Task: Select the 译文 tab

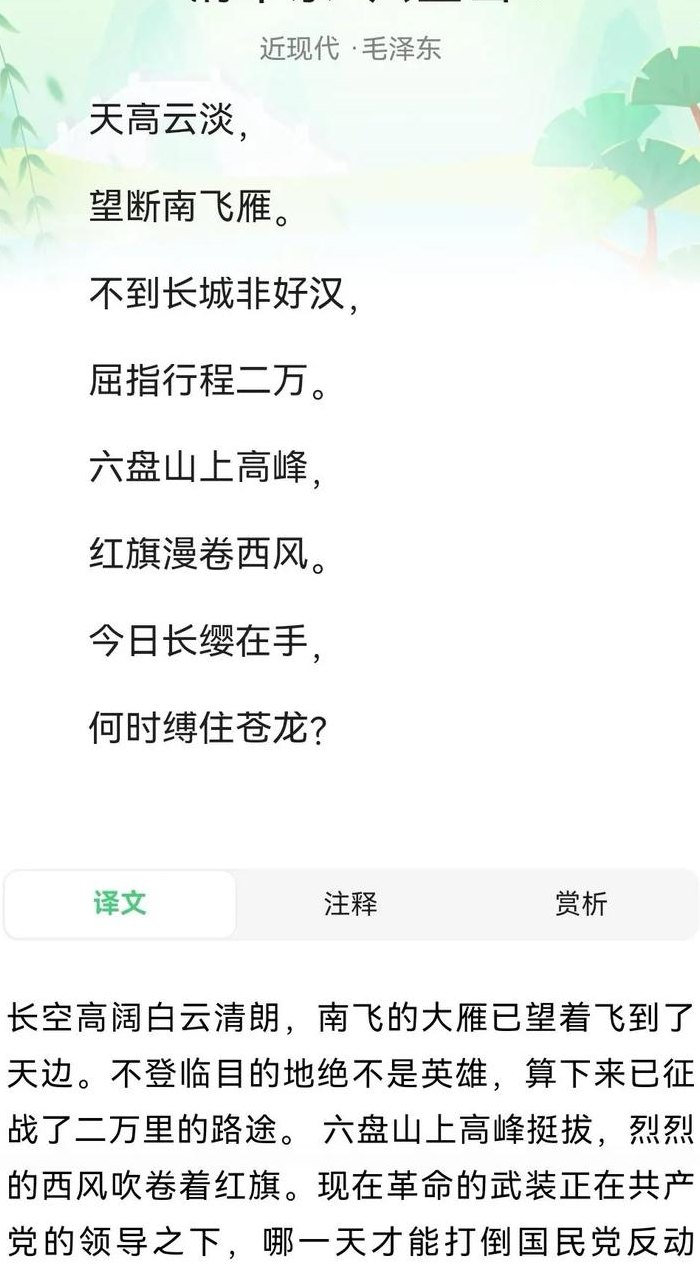Action: 120,904
